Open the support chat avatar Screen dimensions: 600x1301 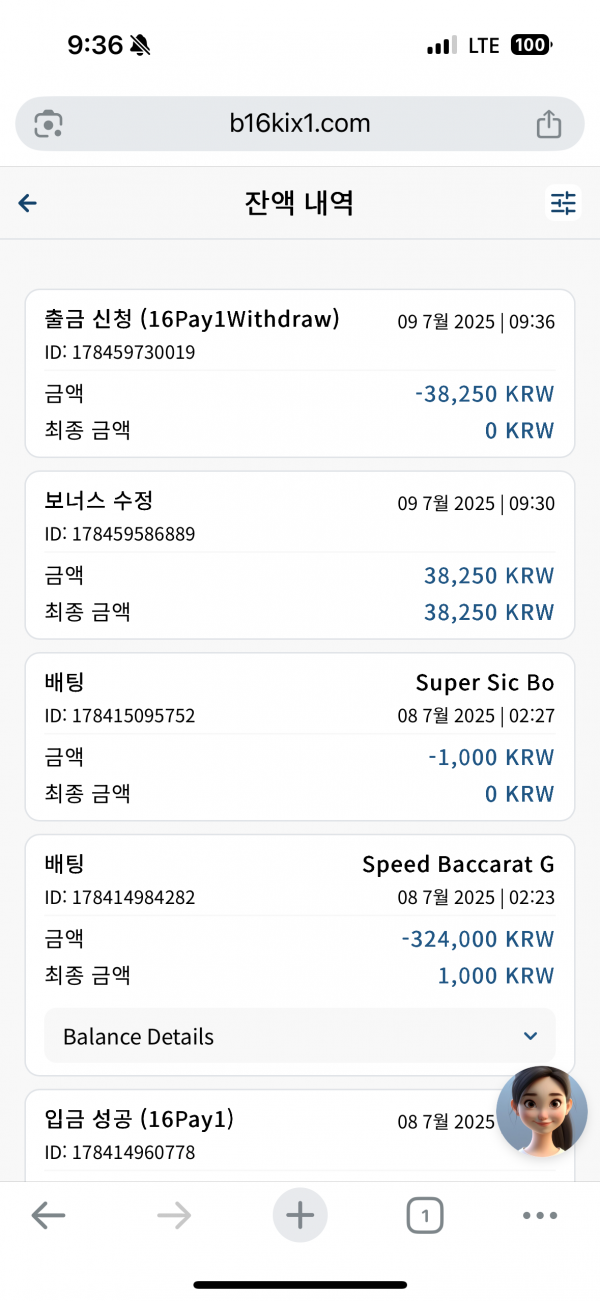541,1111
